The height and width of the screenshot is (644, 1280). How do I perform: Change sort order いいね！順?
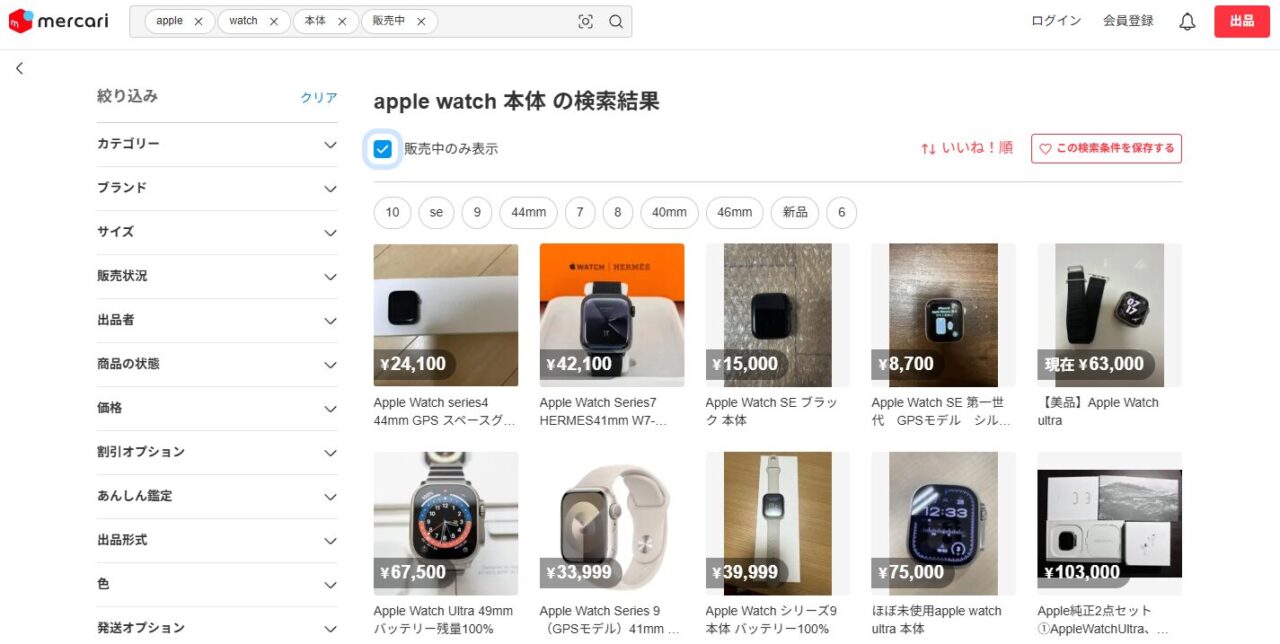point(966,148)
